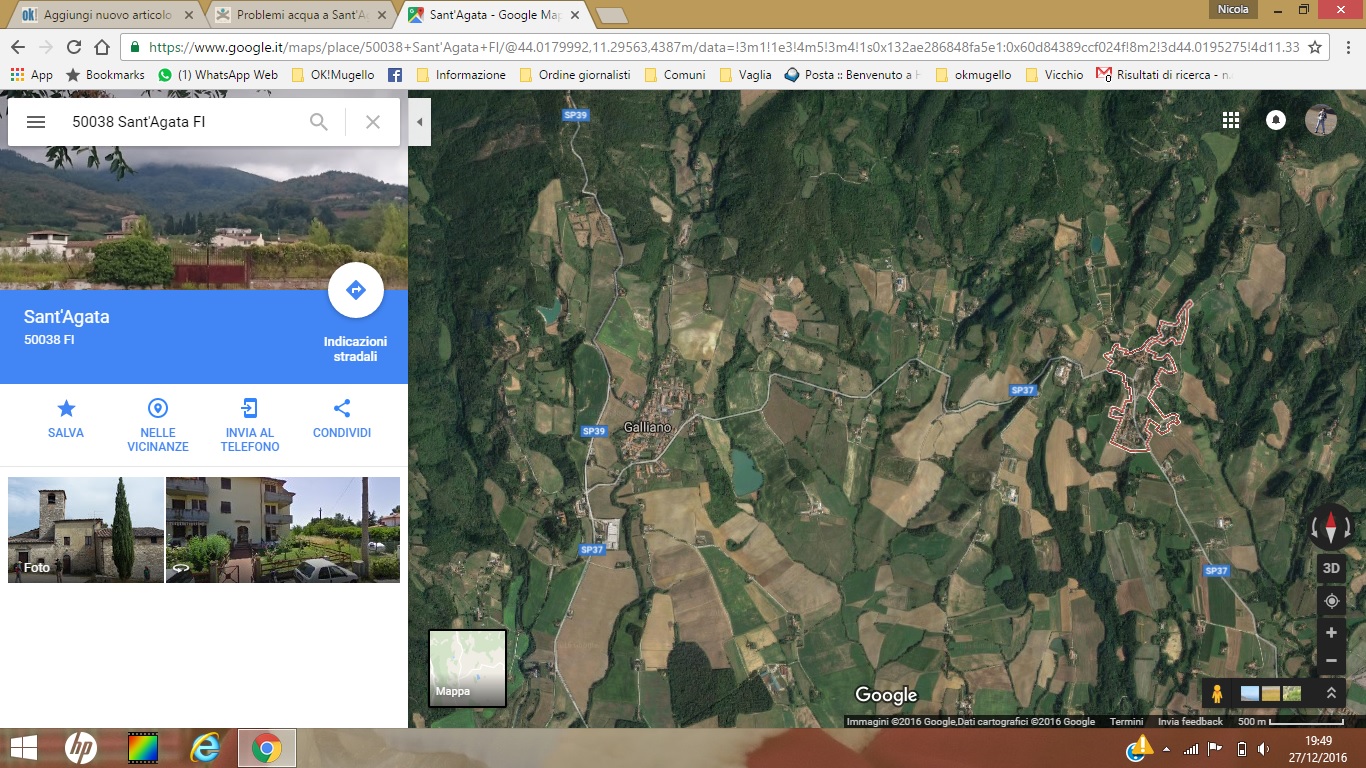This screenshot has height=768, width=1366.
Task: Select Invia al telefono
Action: (249, 424)
